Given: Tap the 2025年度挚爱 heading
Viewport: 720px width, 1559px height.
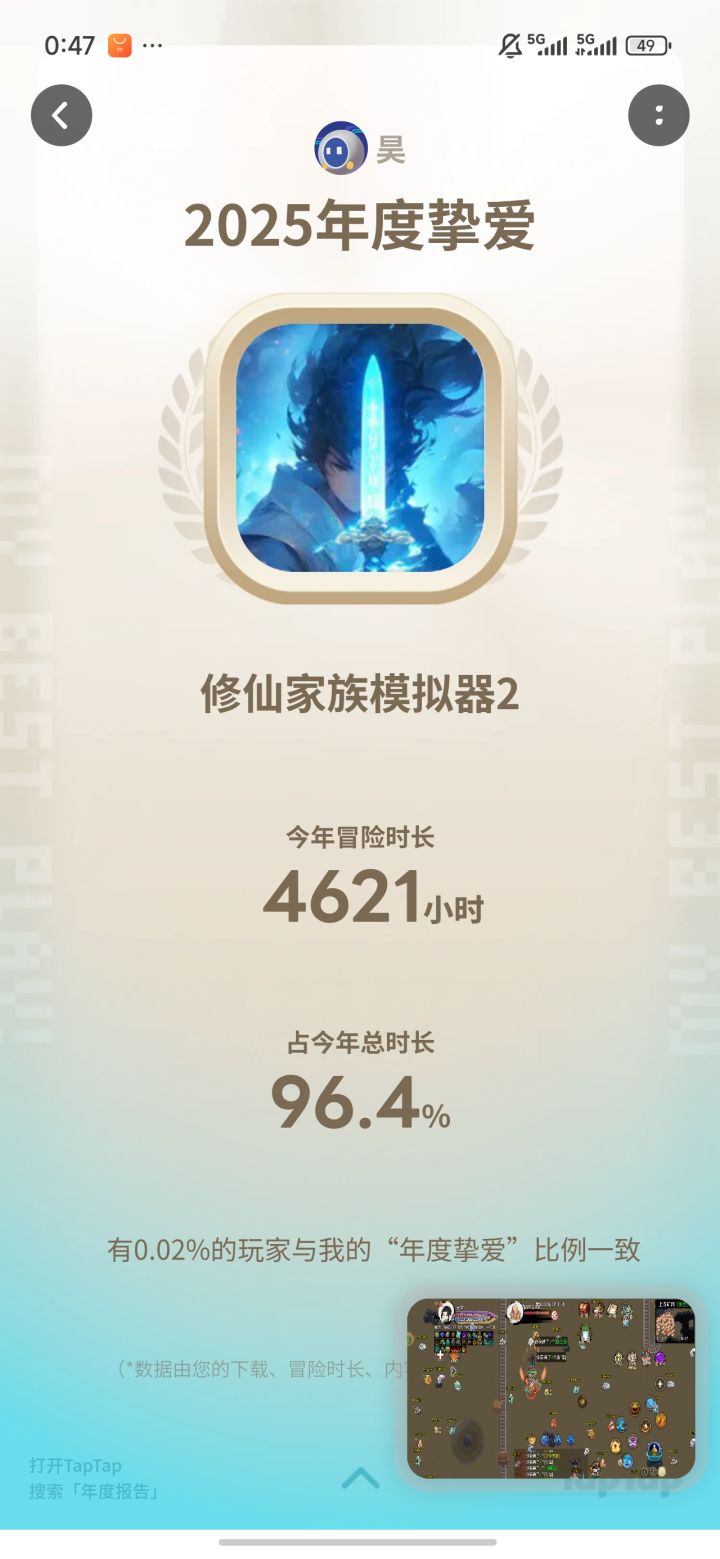Looking at the screenshot, I should tap(358, 228).
